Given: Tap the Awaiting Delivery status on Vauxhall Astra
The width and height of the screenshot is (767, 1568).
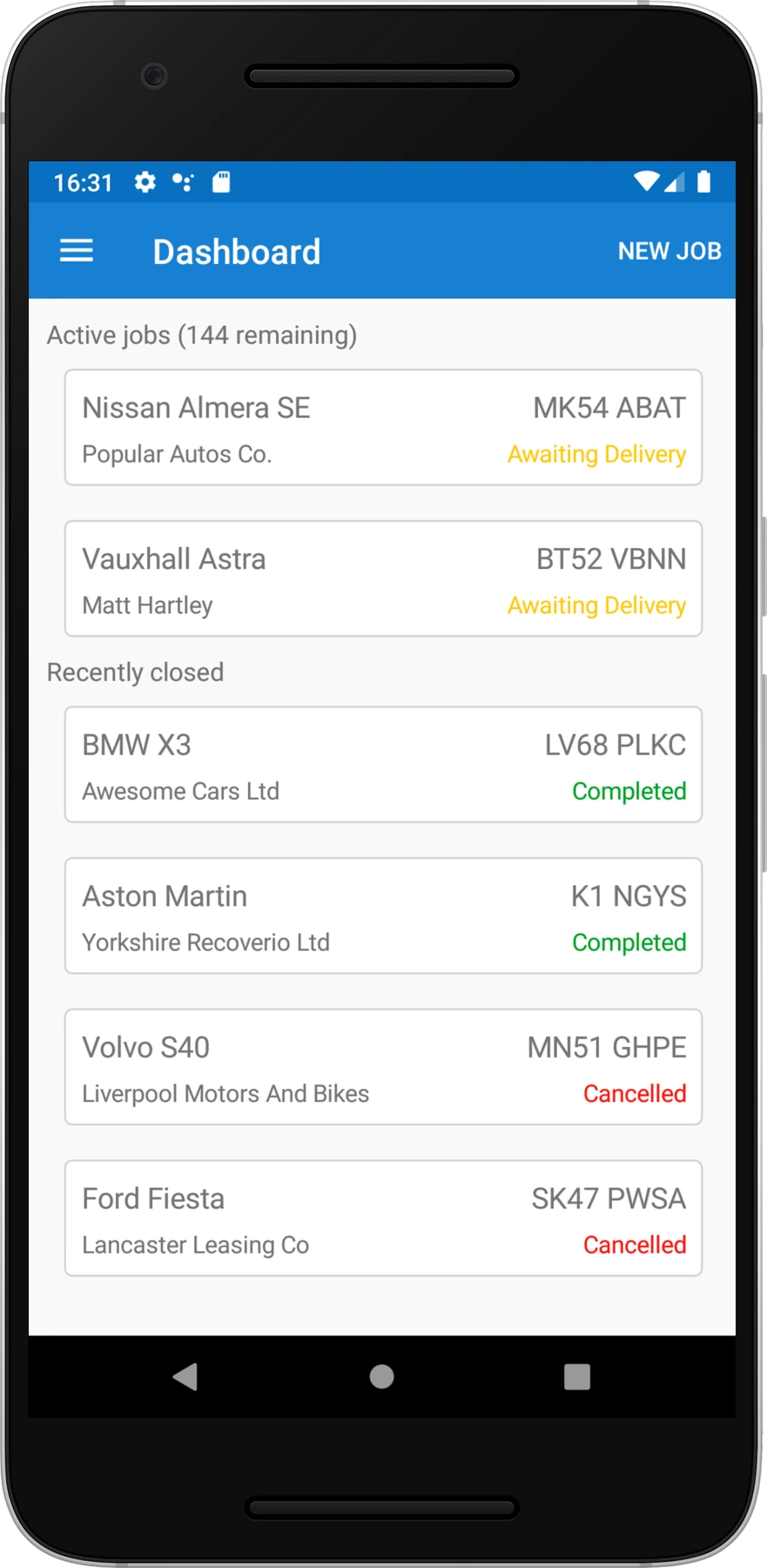Looking at the screenshot, I should click(596, 605).
